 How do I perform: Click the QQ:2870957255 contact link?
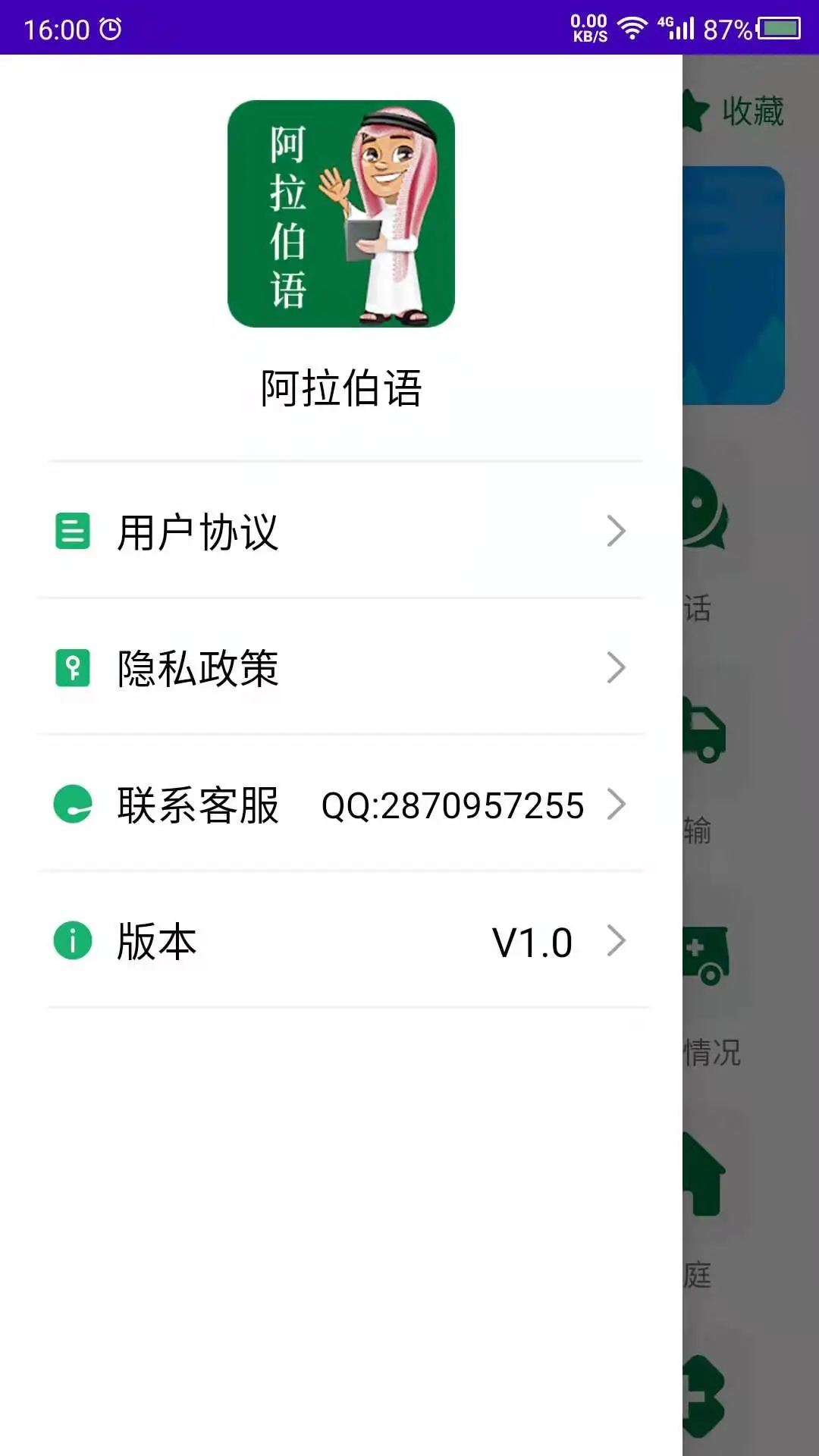[x=453, y=806]
